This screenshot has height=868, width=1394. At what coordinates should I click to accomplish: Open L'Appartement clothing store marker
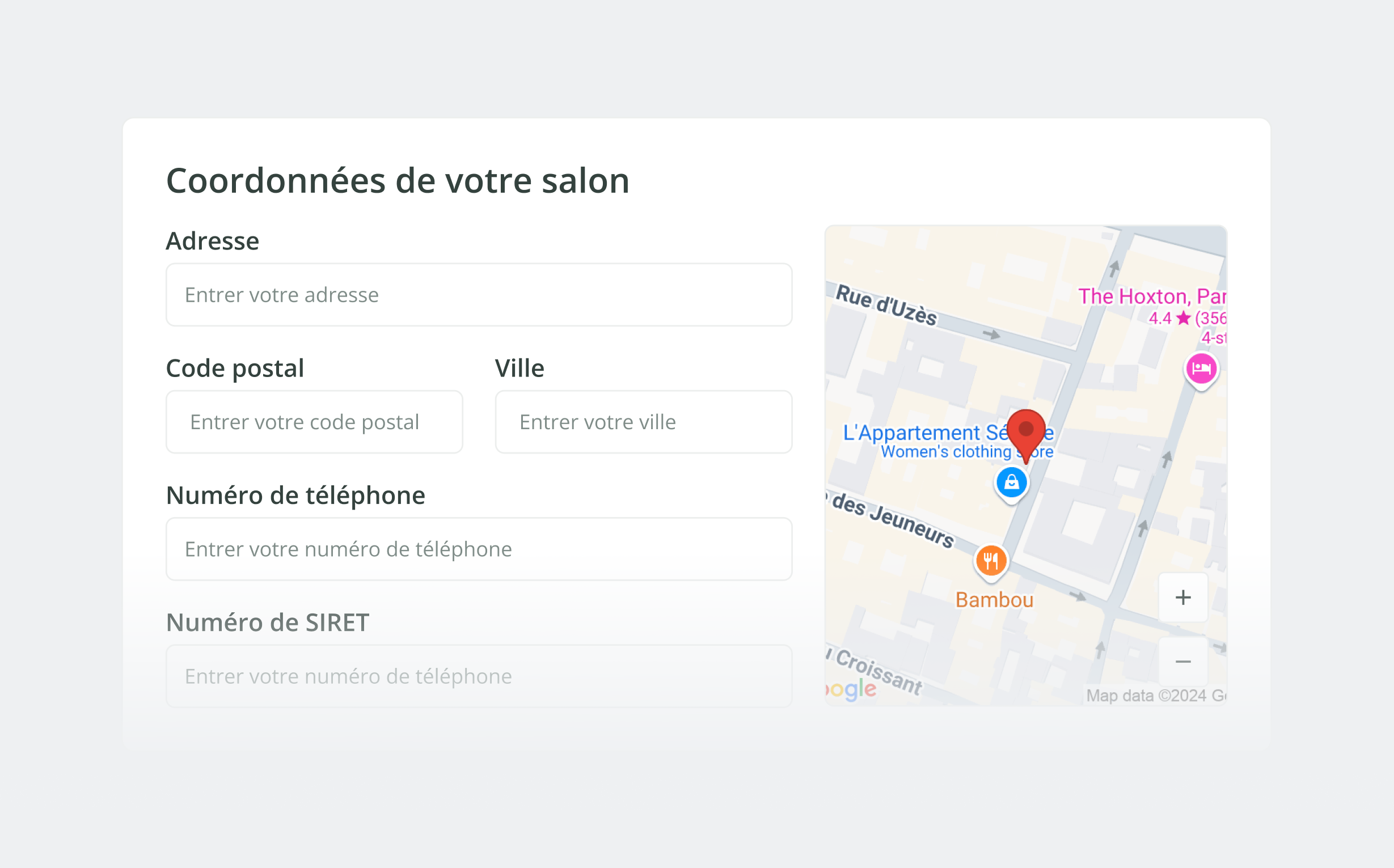coord(1012,483)
